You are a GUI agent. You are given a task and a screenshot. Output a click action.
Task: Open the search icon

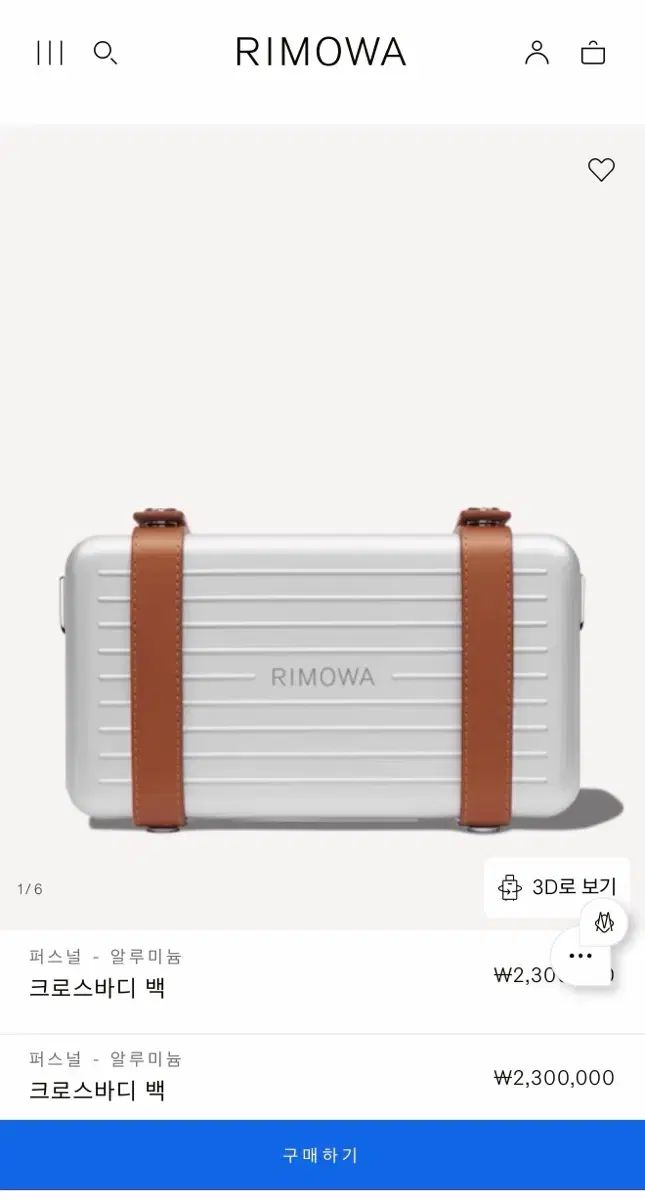tap(105, 53)
